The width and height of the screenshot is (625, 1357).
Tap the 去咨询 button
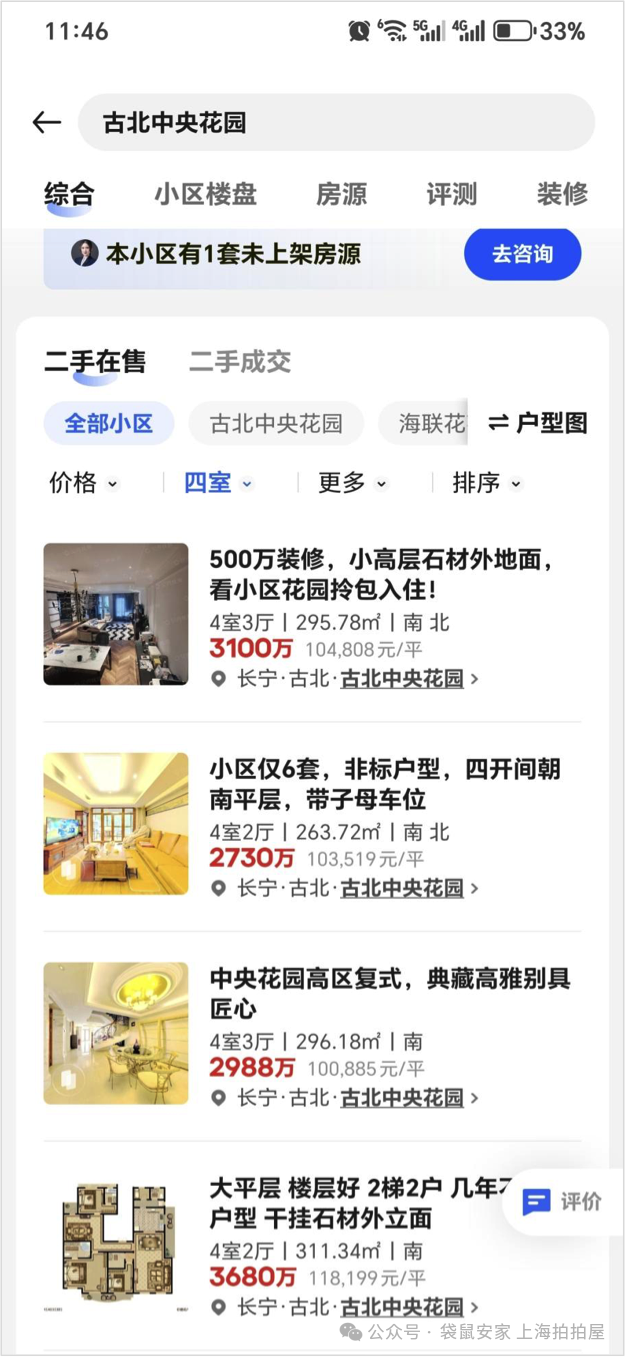(x=522, y=254)
